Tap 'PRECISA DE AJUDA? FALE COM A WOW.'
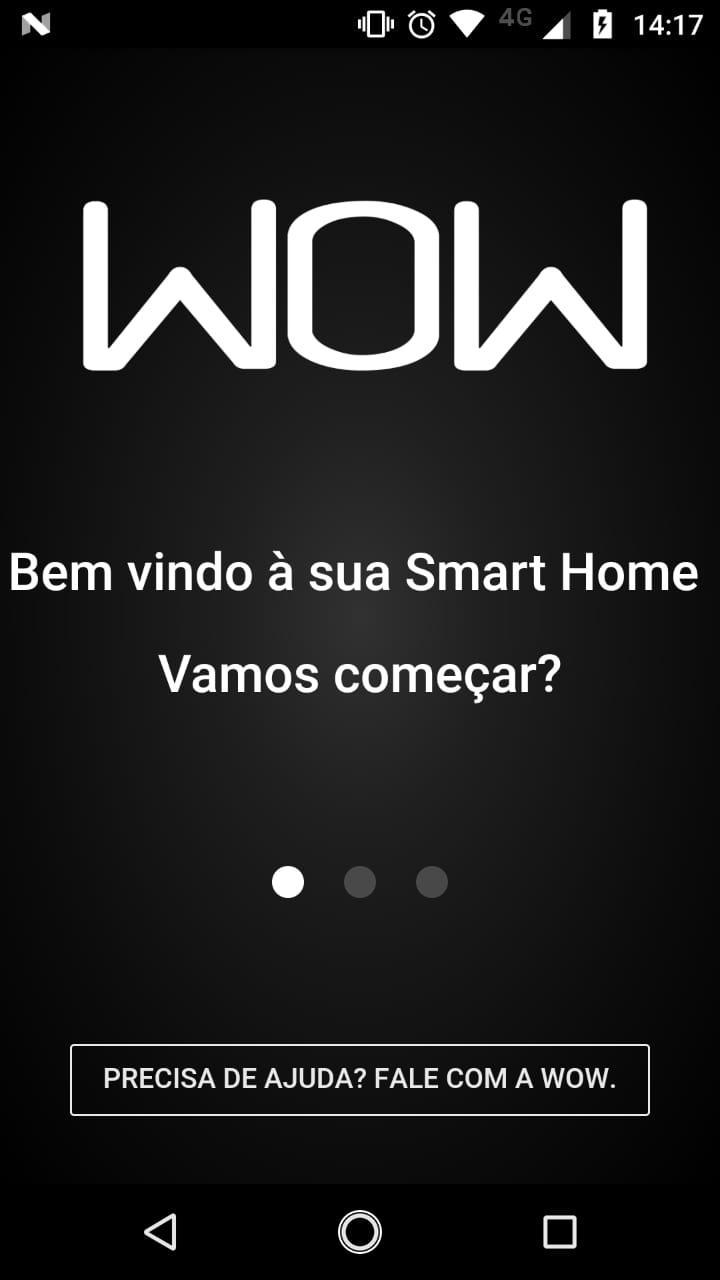The image size is (720, 1280). pos(360,1079)
